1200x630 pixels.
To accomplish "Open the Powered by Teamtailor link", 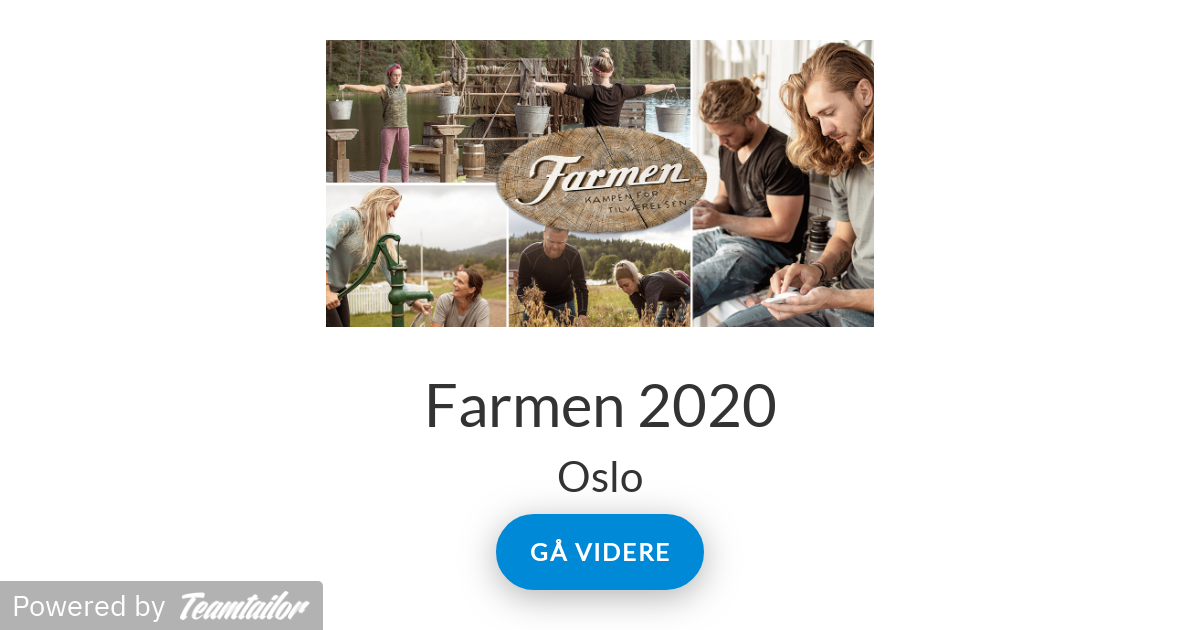I will tap(161, 606).
